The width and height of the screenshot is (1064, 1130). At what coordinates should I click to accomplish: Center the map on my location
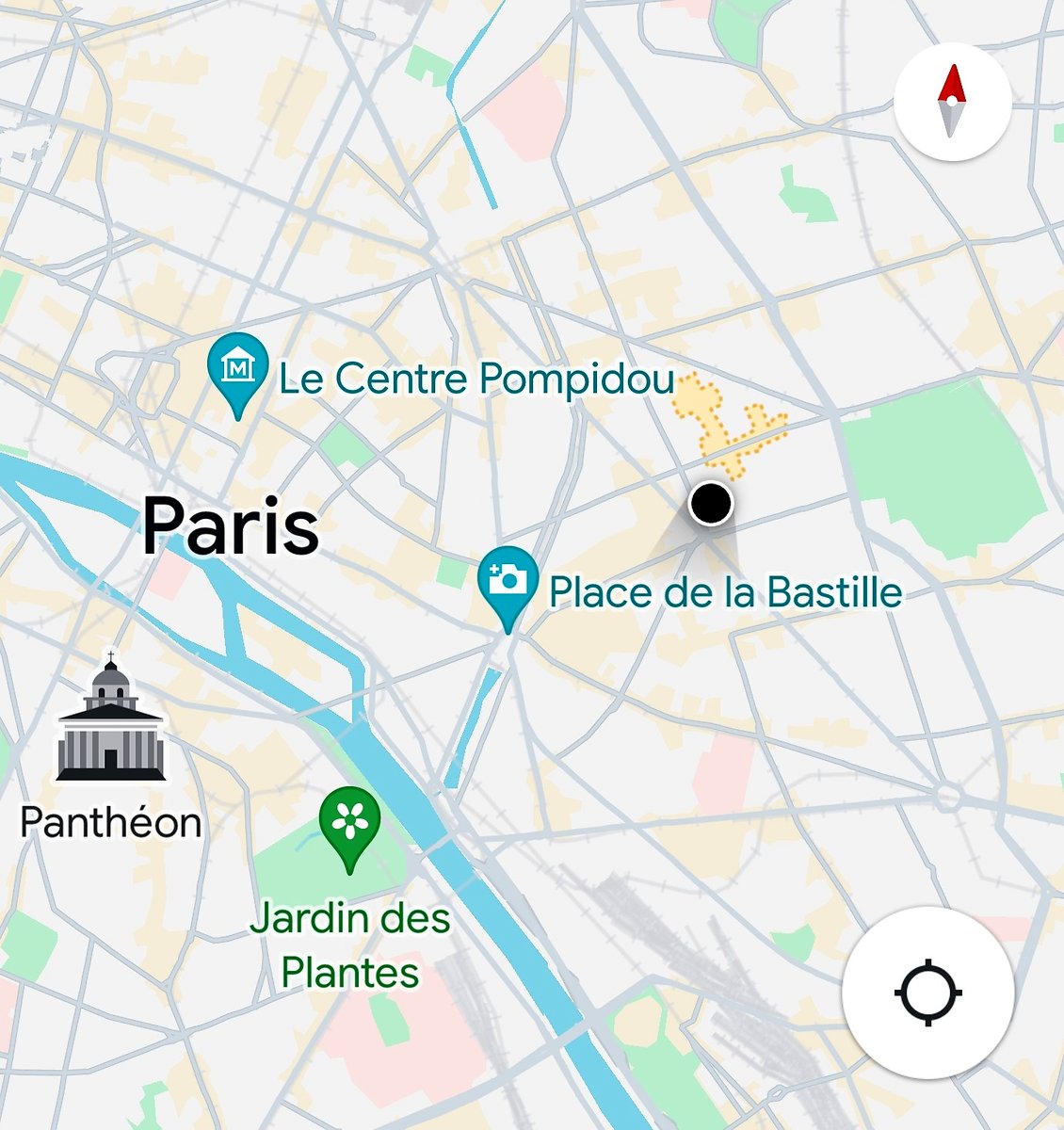tap(927, 992)
